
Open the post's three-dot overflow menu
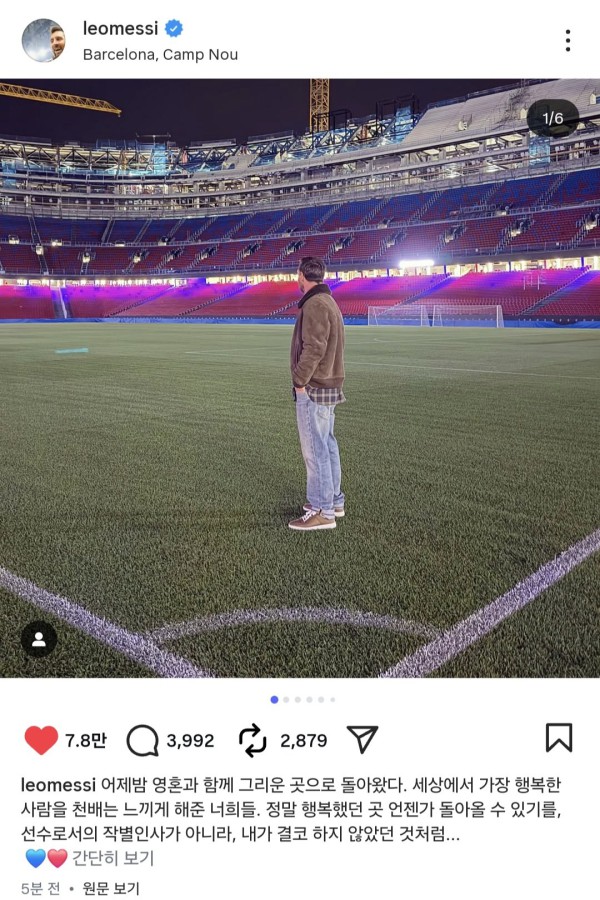click(567, 40)
